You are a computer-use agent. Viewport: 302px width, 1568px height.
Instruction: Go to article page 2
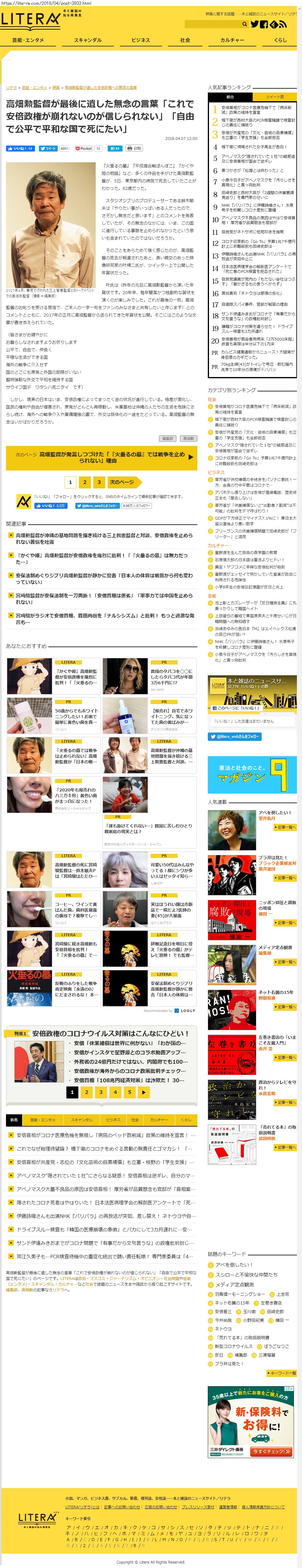pos(84,482)
